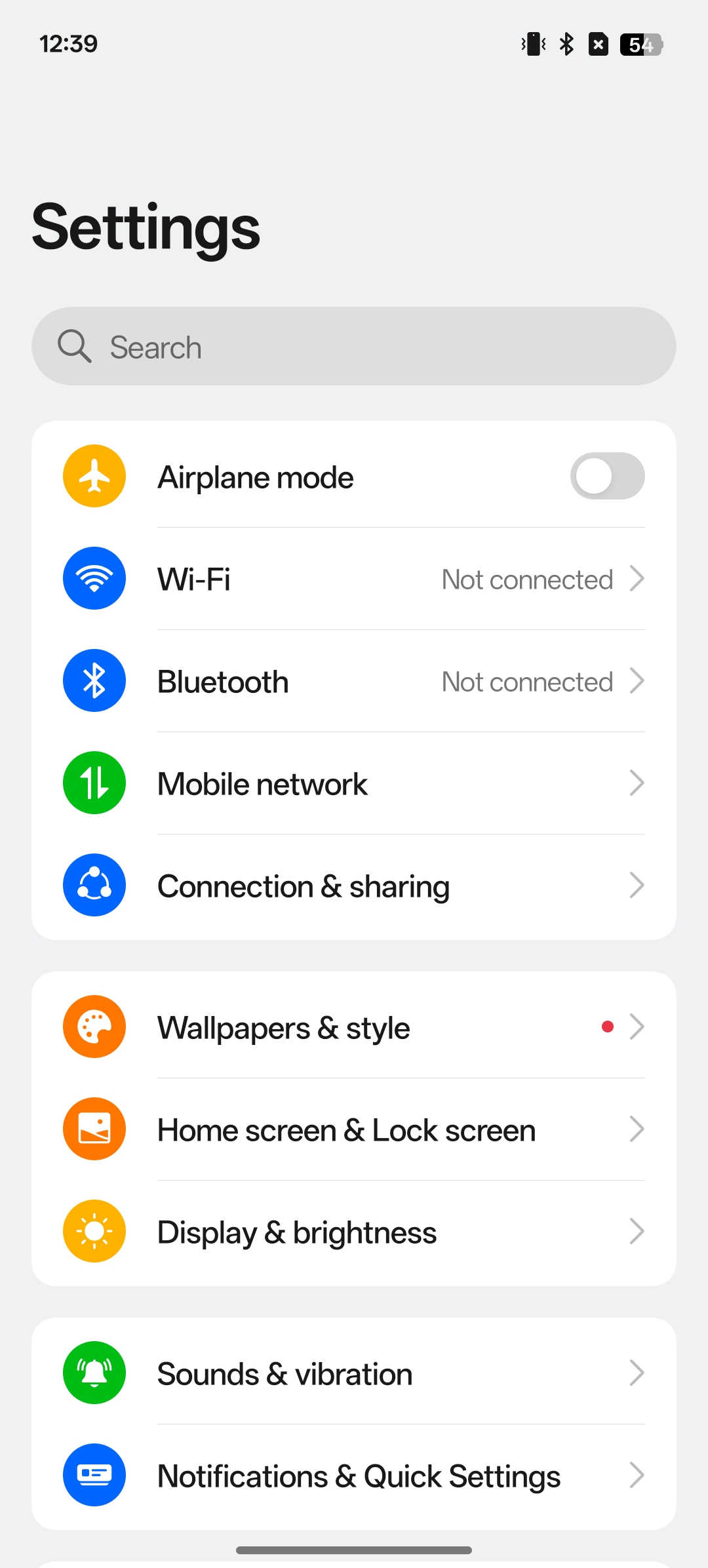Open Connection & sharing
Screen dimensions: 708x1568
(354, 886)
